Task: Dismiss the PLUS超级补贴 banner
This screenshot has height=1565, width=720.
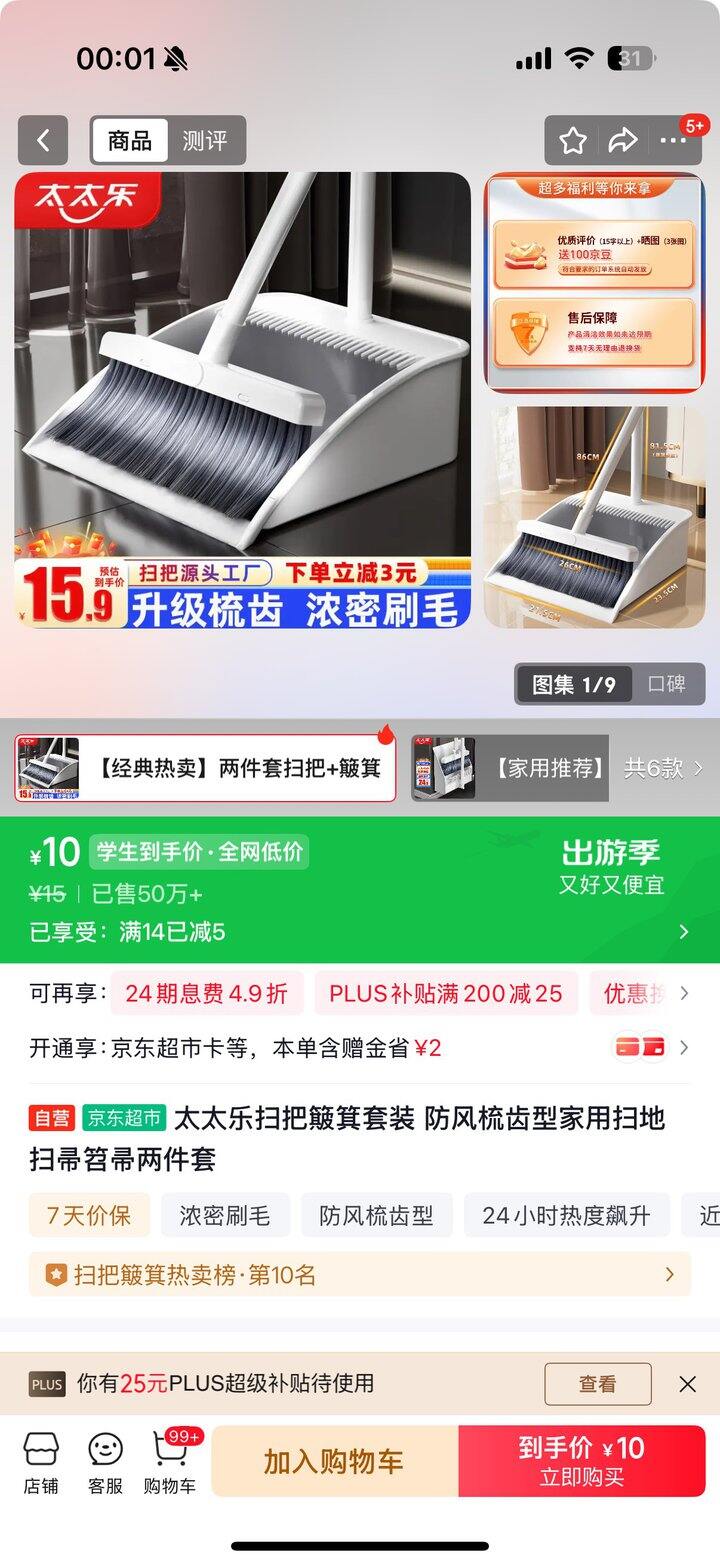Action: (687, 1384)
